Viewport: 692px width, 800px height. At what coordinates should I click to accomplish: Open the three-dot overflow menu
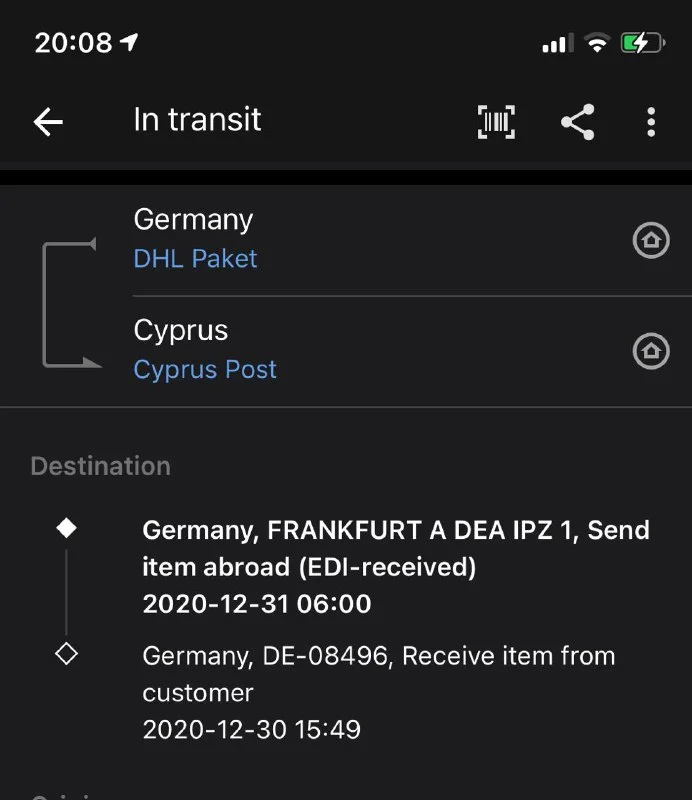point(651,122)
